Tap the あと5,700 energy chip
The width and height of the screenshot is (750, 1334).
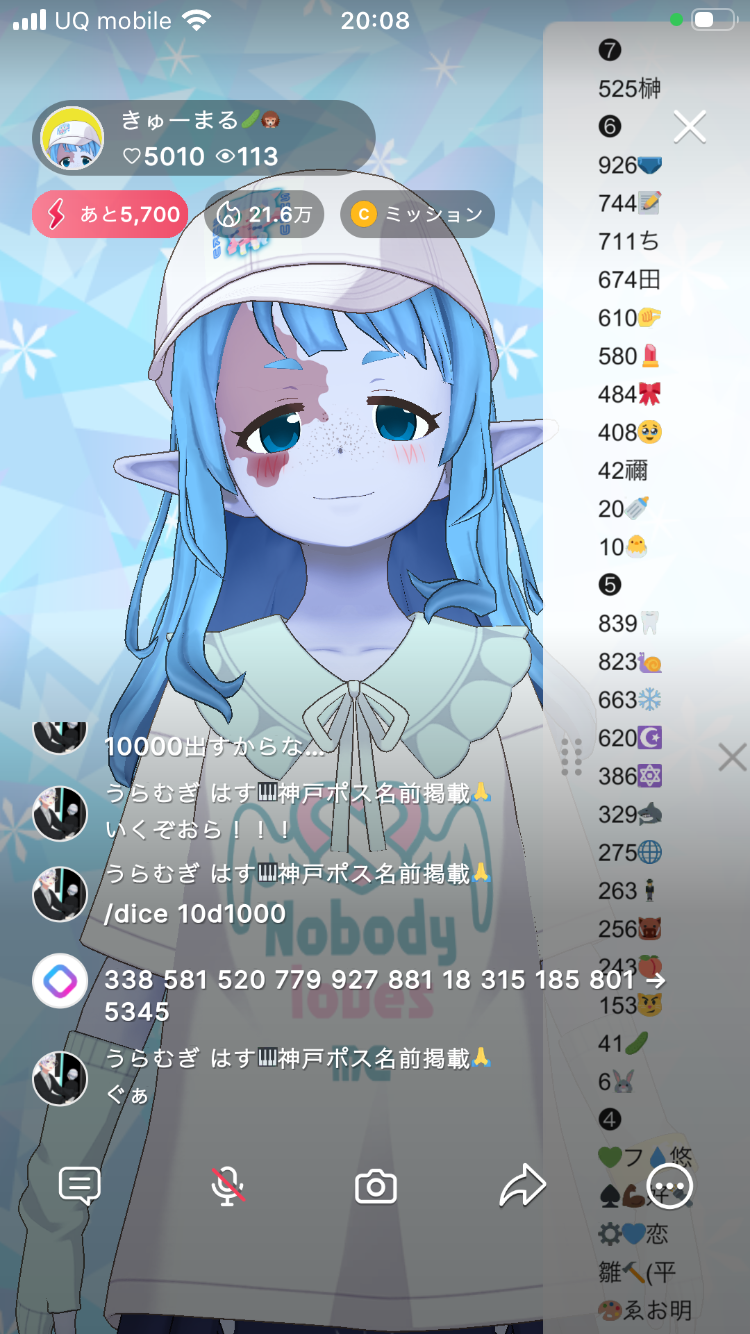110,214
